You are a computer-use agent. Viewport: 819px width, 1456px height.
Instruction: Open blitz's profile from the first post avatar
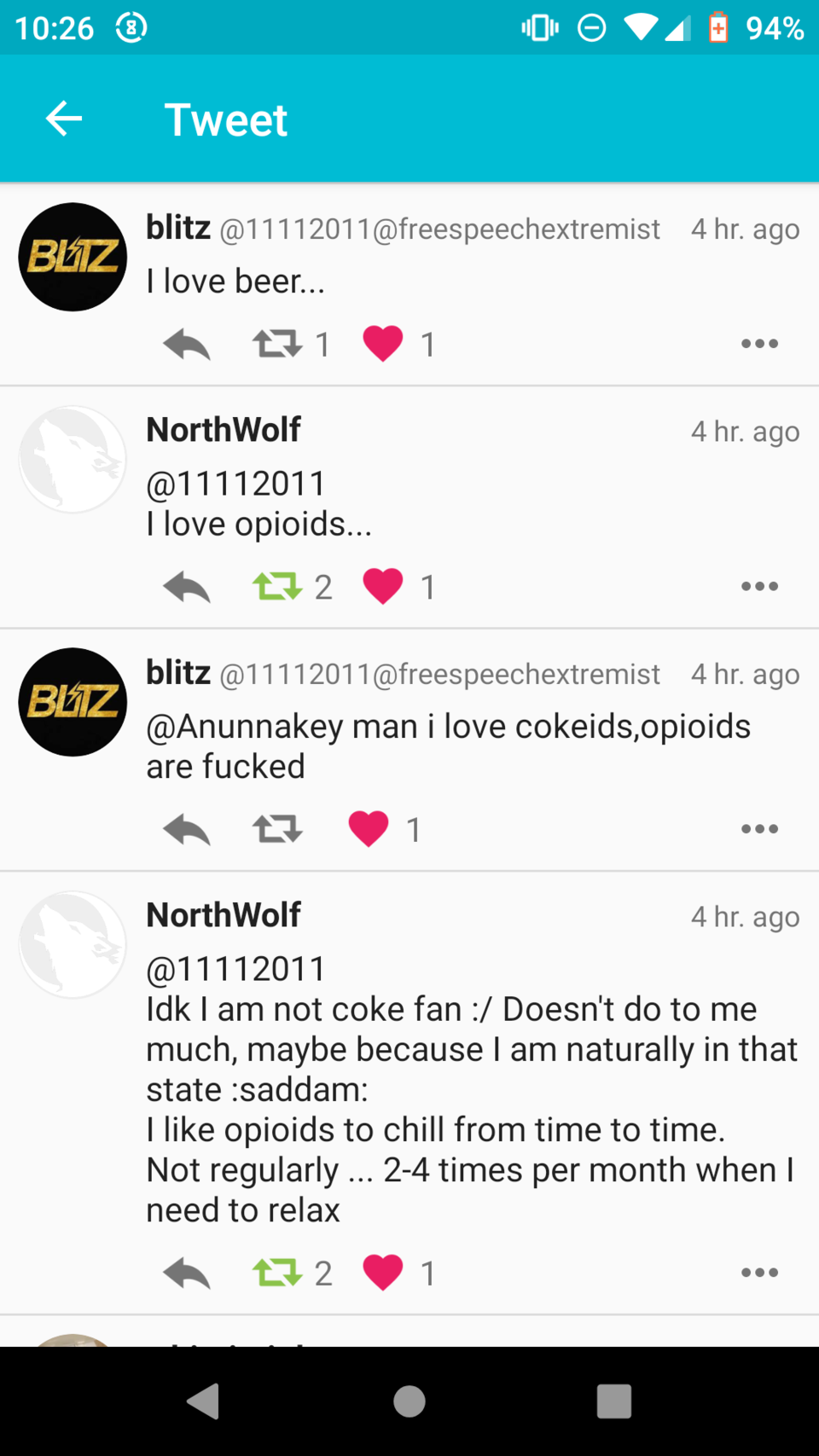[x=73, y=257]
